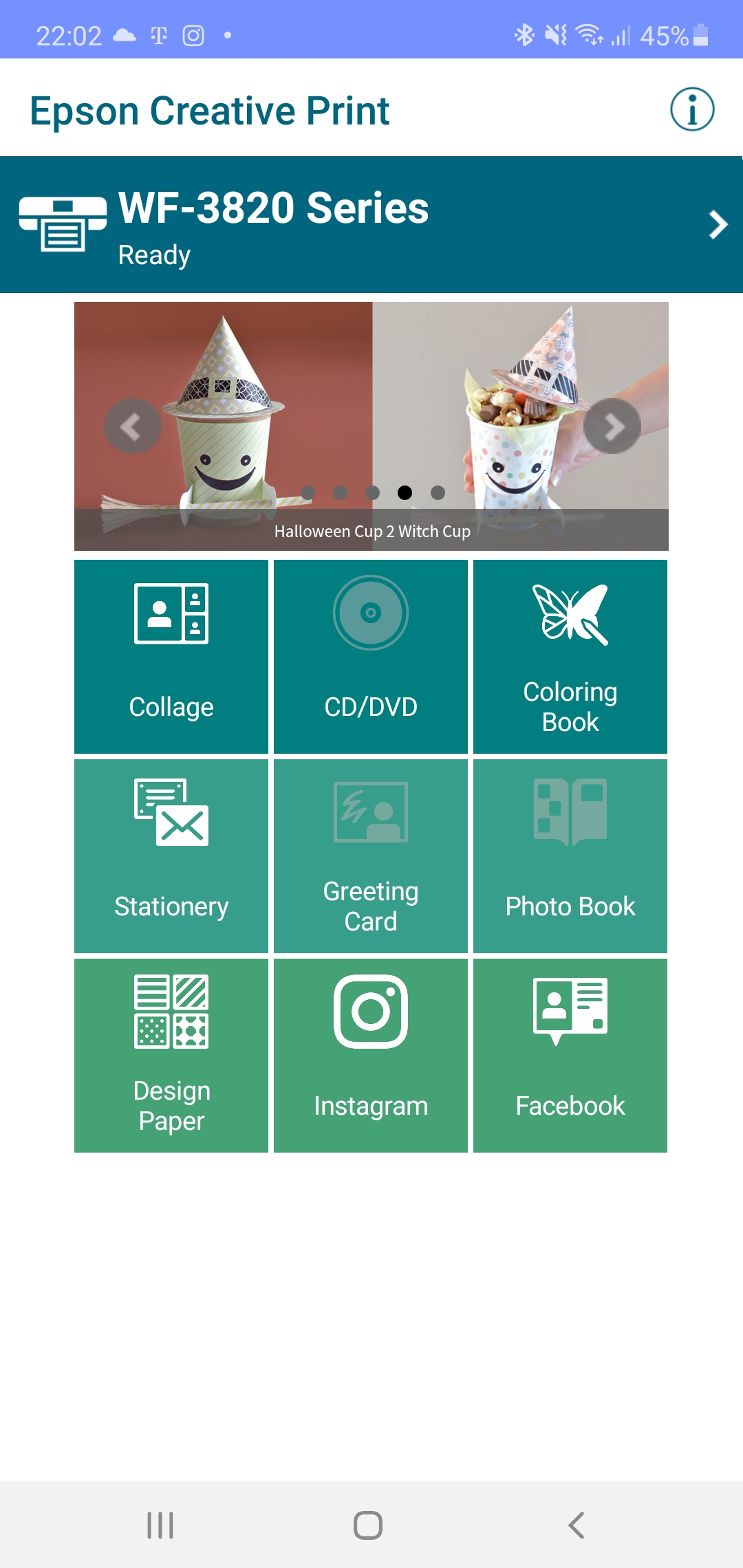Show the previous carousel slide

point(132,426)
